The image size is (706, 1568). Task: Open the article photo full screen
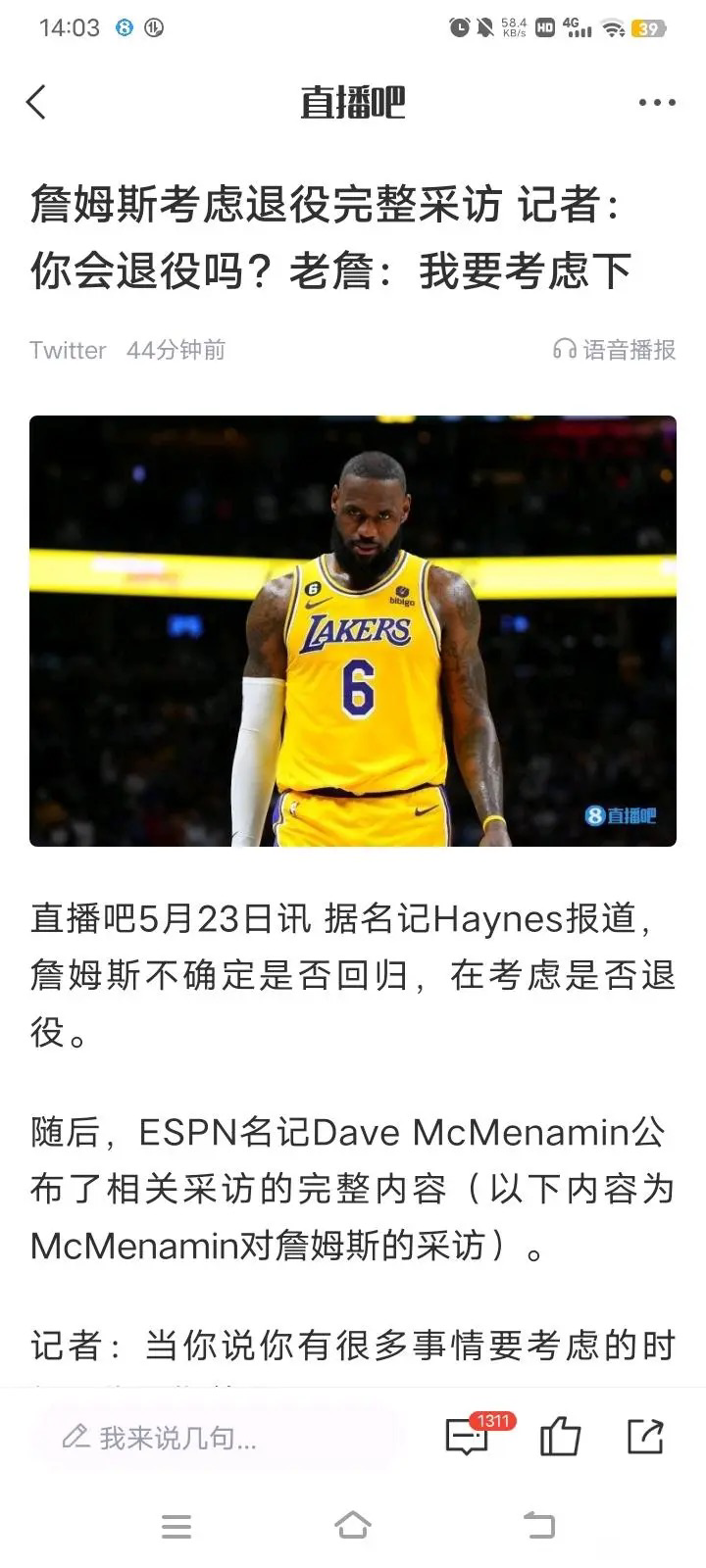(x=353, y=630)
